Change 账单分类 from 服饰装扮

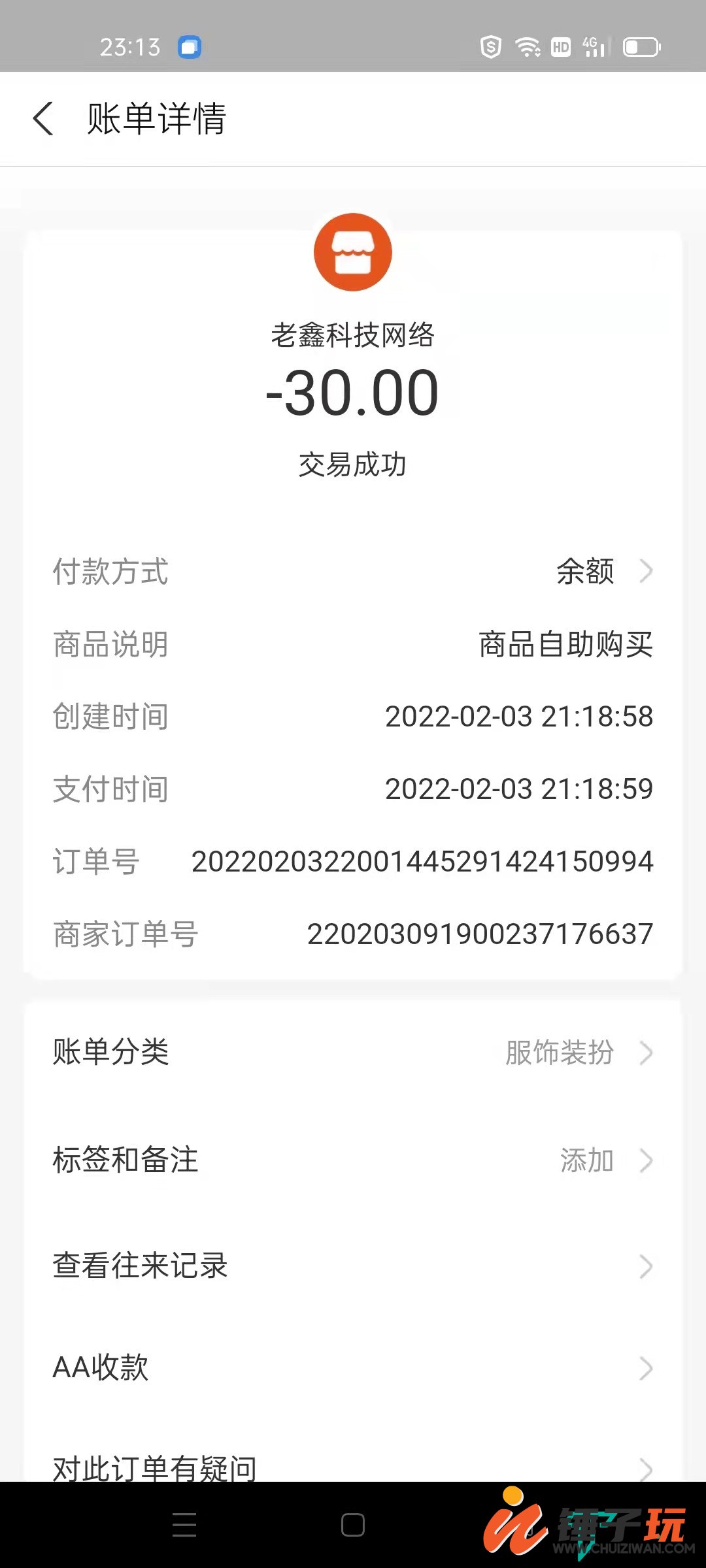[353, 1053]
